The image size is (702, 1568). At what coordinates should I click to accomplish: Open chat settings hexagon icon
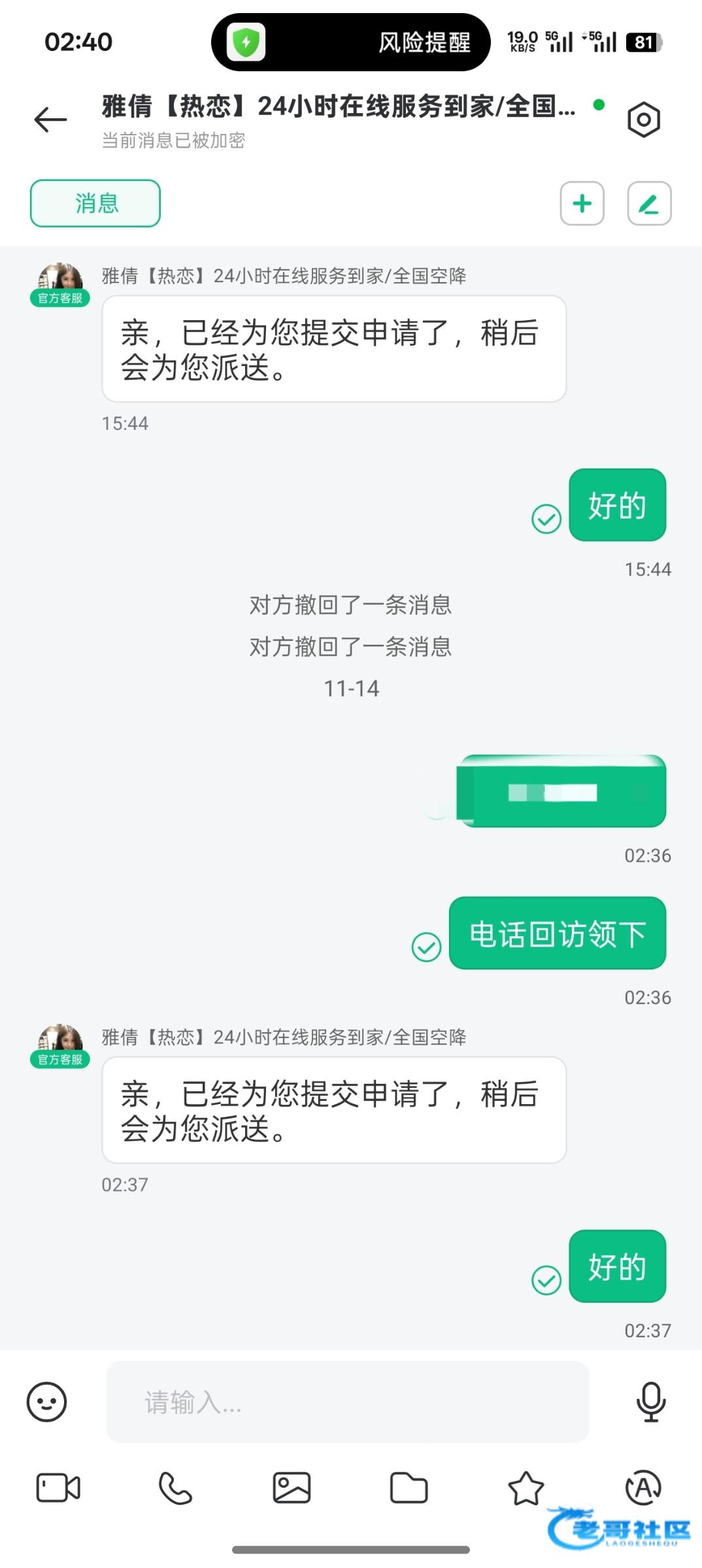[x=643, y=120]
